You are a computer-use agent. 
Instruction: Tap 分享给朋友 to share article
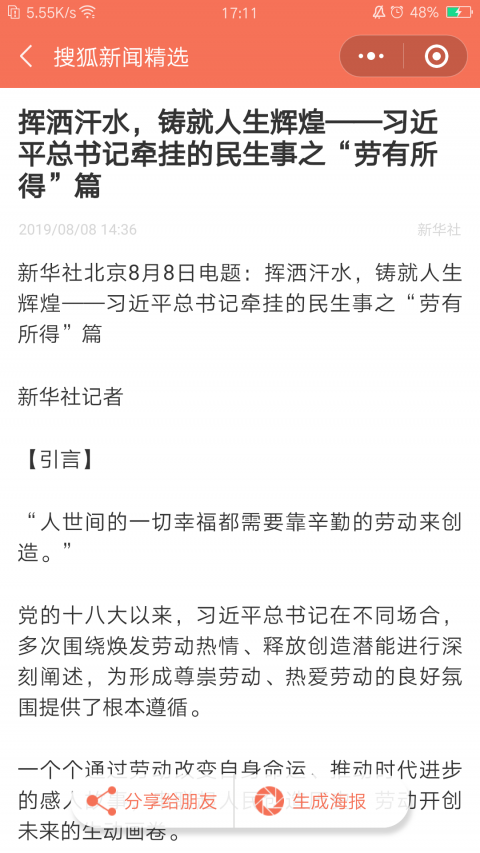pyautogui.click(x=152, y=801)
